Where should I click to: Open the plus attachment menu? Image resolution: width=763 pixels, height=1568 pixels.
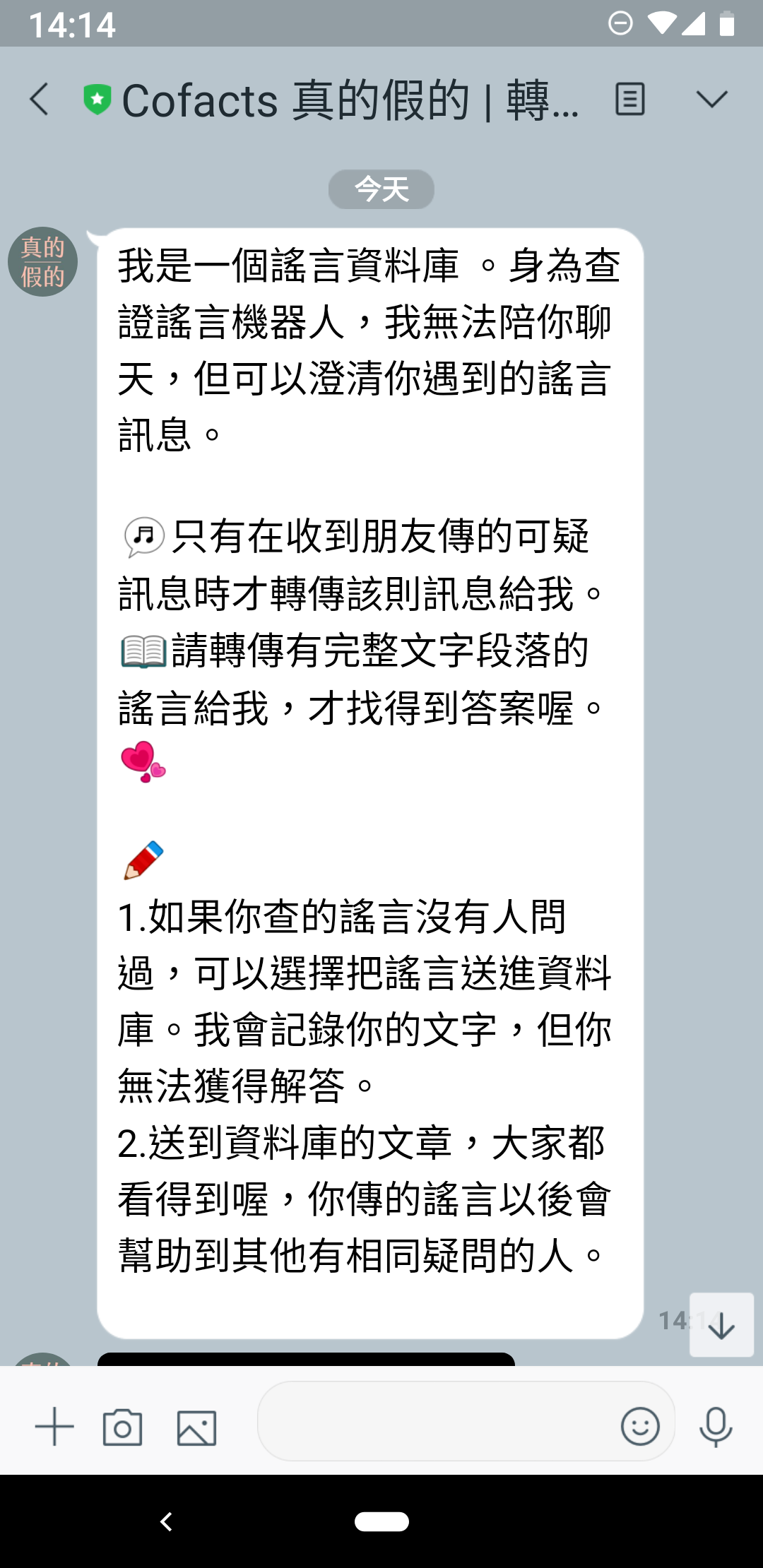point(54,1427)
